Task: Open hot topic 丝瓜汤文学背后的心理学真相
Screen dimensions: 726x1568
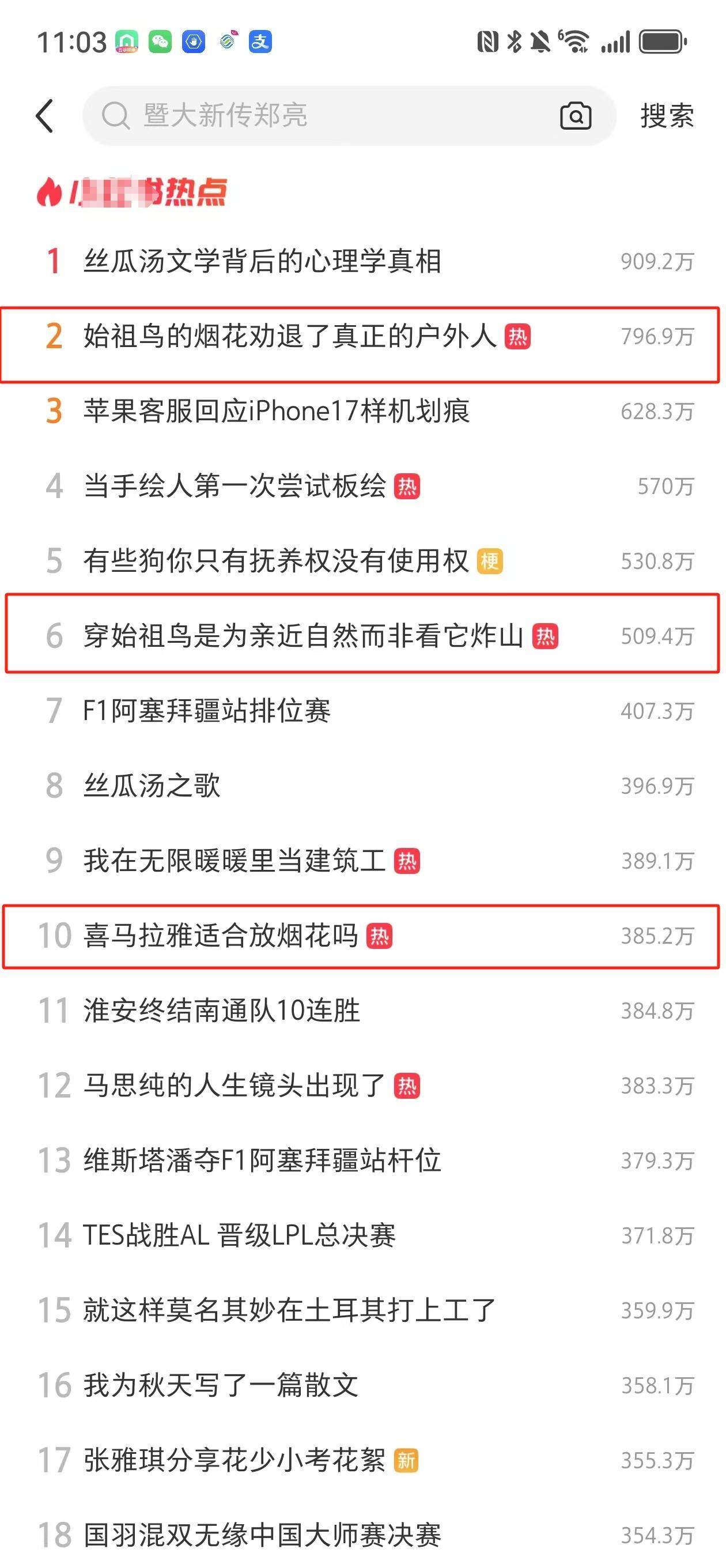Action: (x=262, y=261)
